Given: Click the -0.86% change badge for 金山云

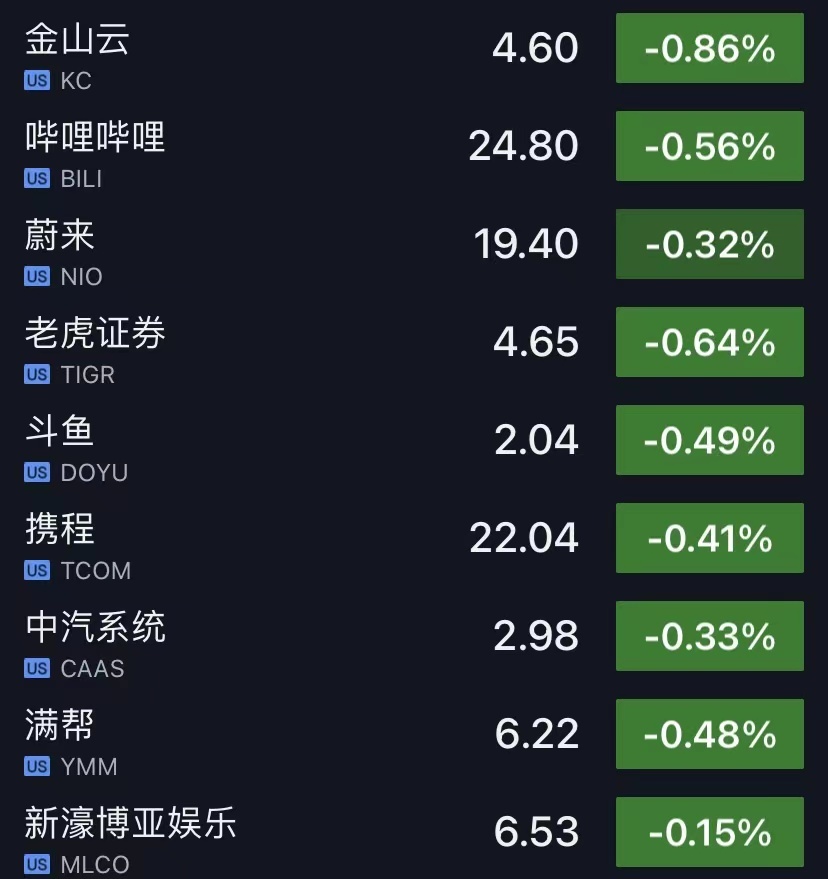Looking at the screenshot, I should (709, 48).
